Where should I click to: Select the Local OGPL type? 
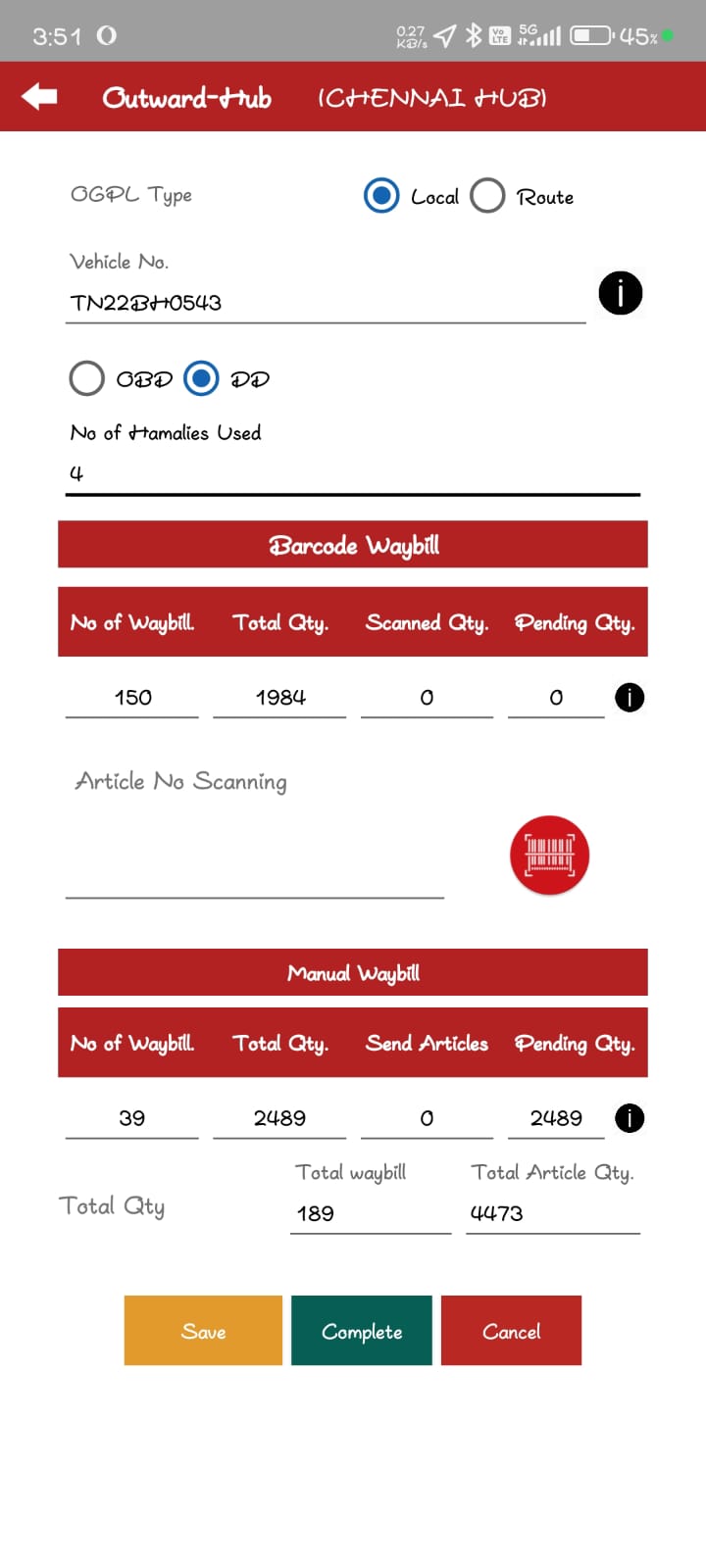point(381,196)
